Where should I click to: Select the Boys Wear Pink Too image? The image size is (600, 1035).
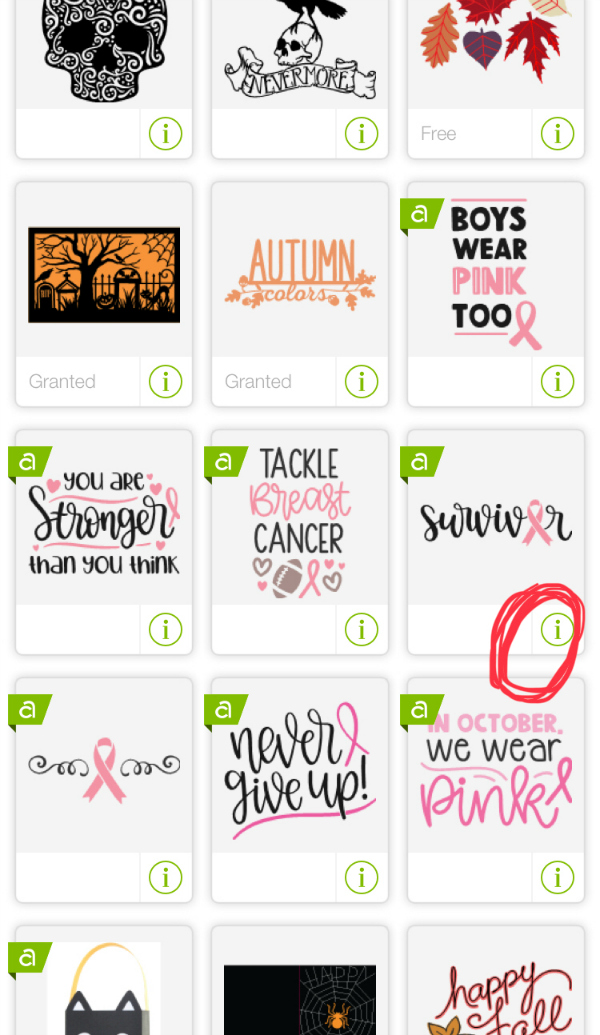(x=496, y=271)
